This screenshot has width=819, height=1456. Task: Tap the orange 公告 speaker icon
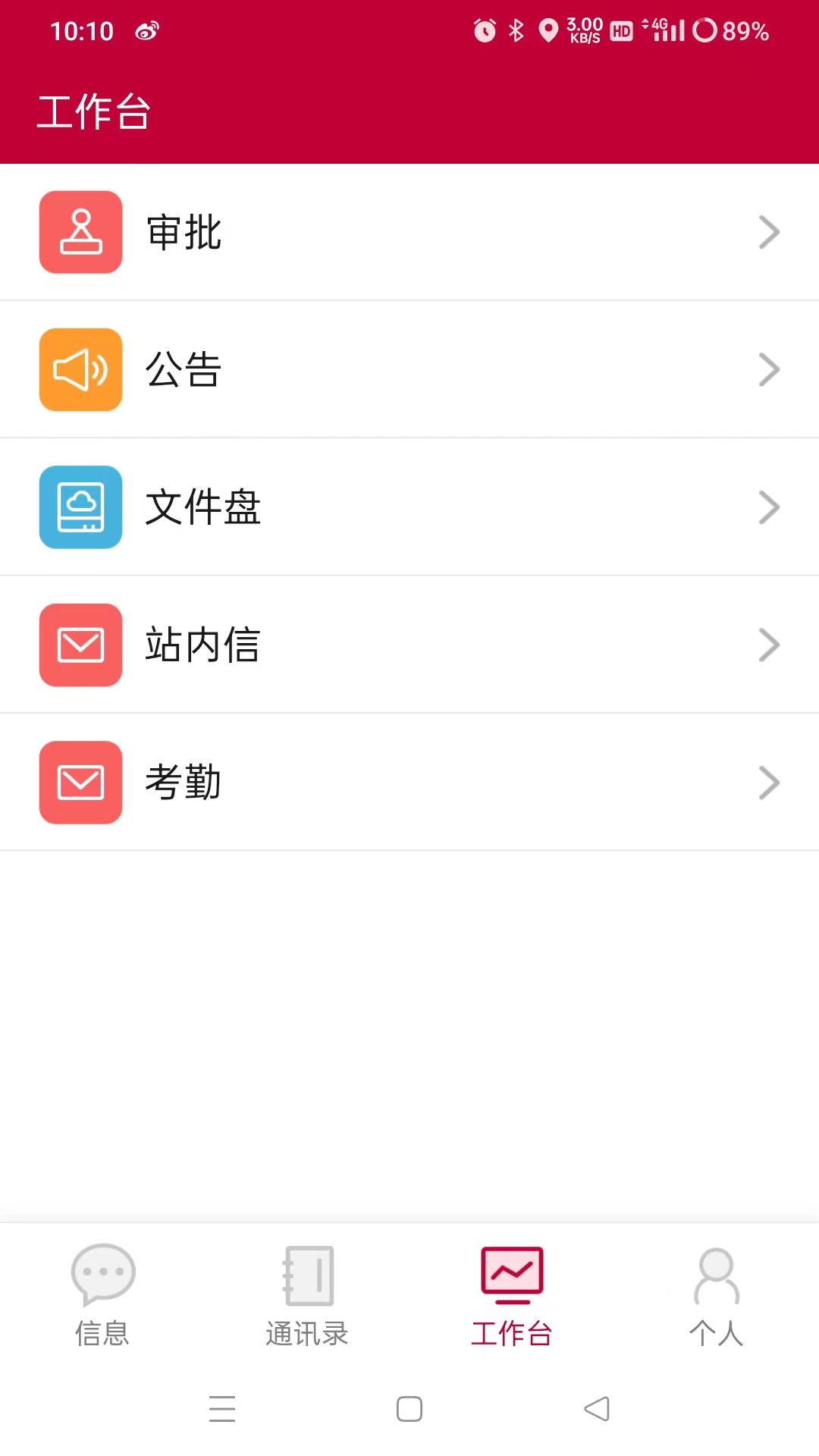(80, 369)
